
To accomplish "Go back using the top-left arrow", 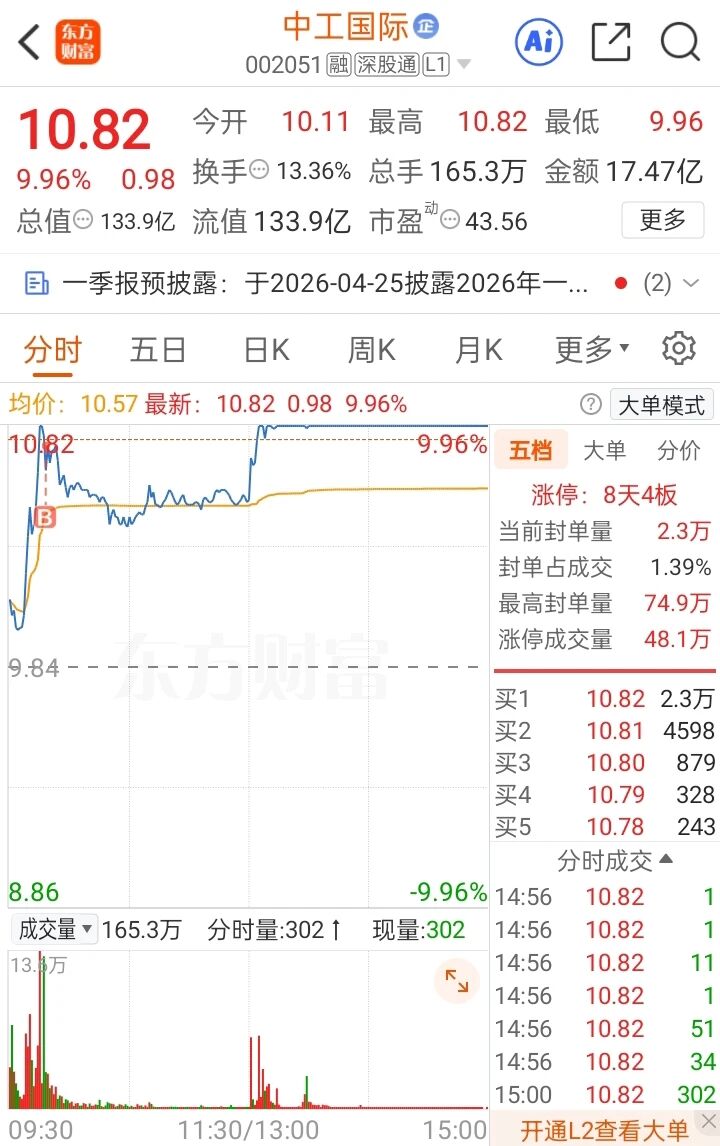I will click(29, 42).
